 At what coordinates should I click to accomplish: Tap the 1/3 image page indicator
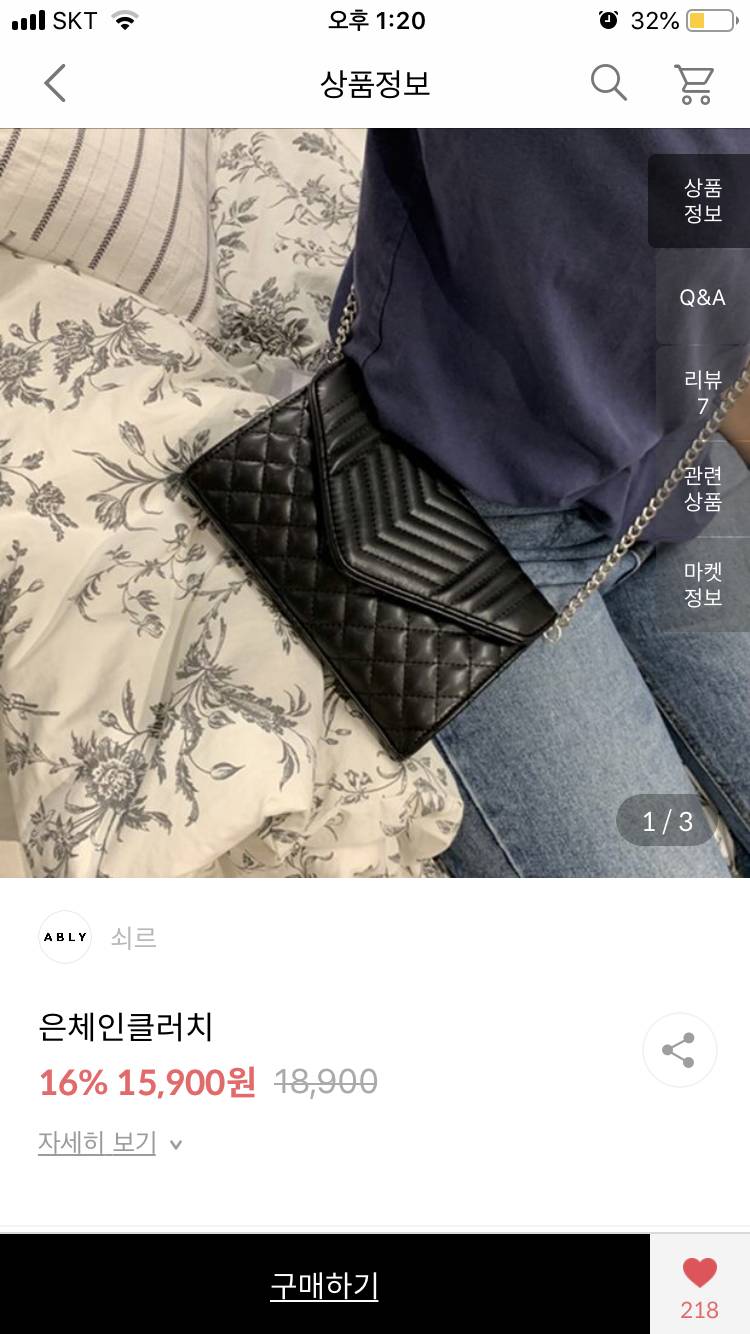pos(665,820)
